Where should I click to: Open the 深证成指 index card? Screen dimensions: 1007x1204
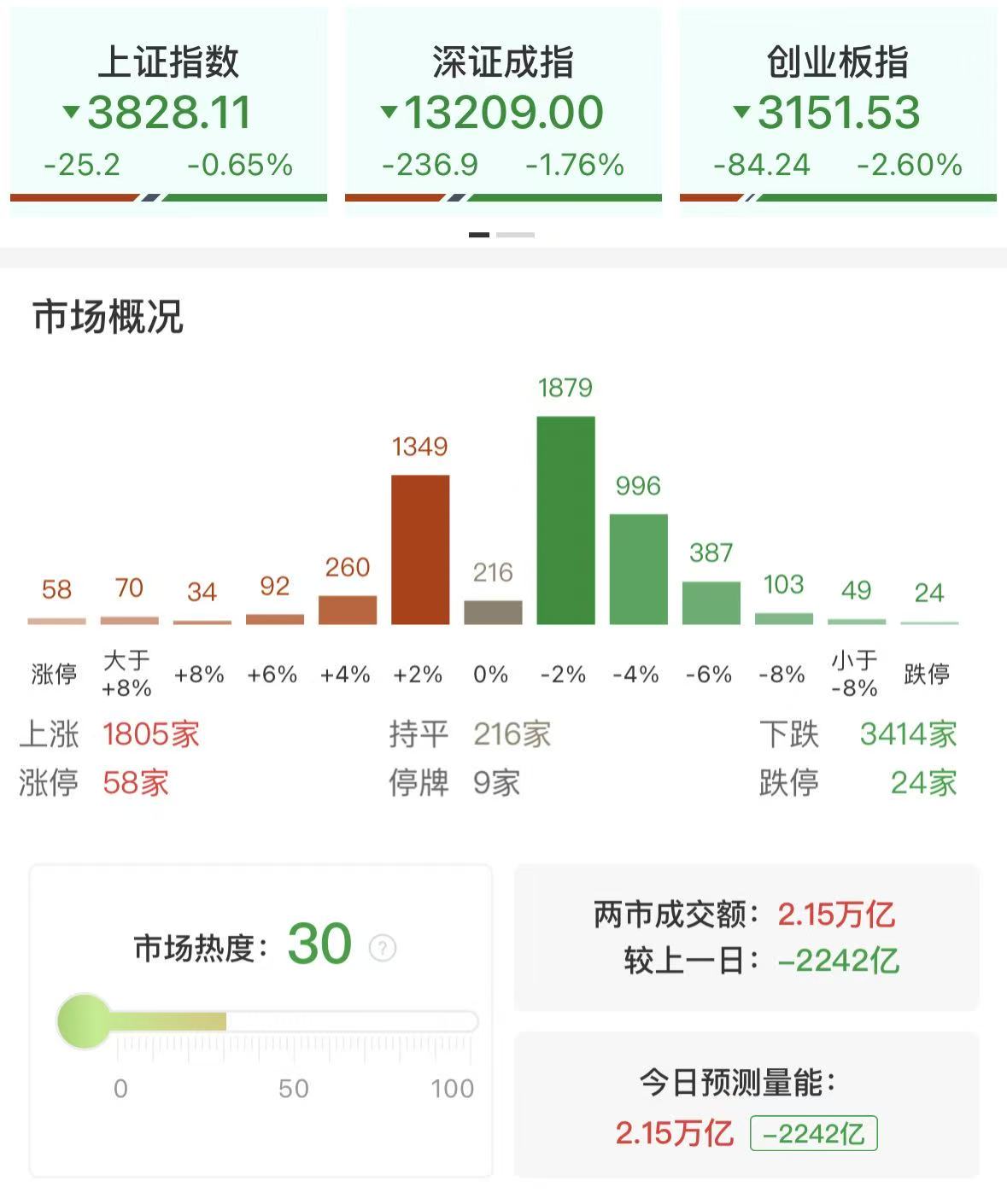[503, 111]
